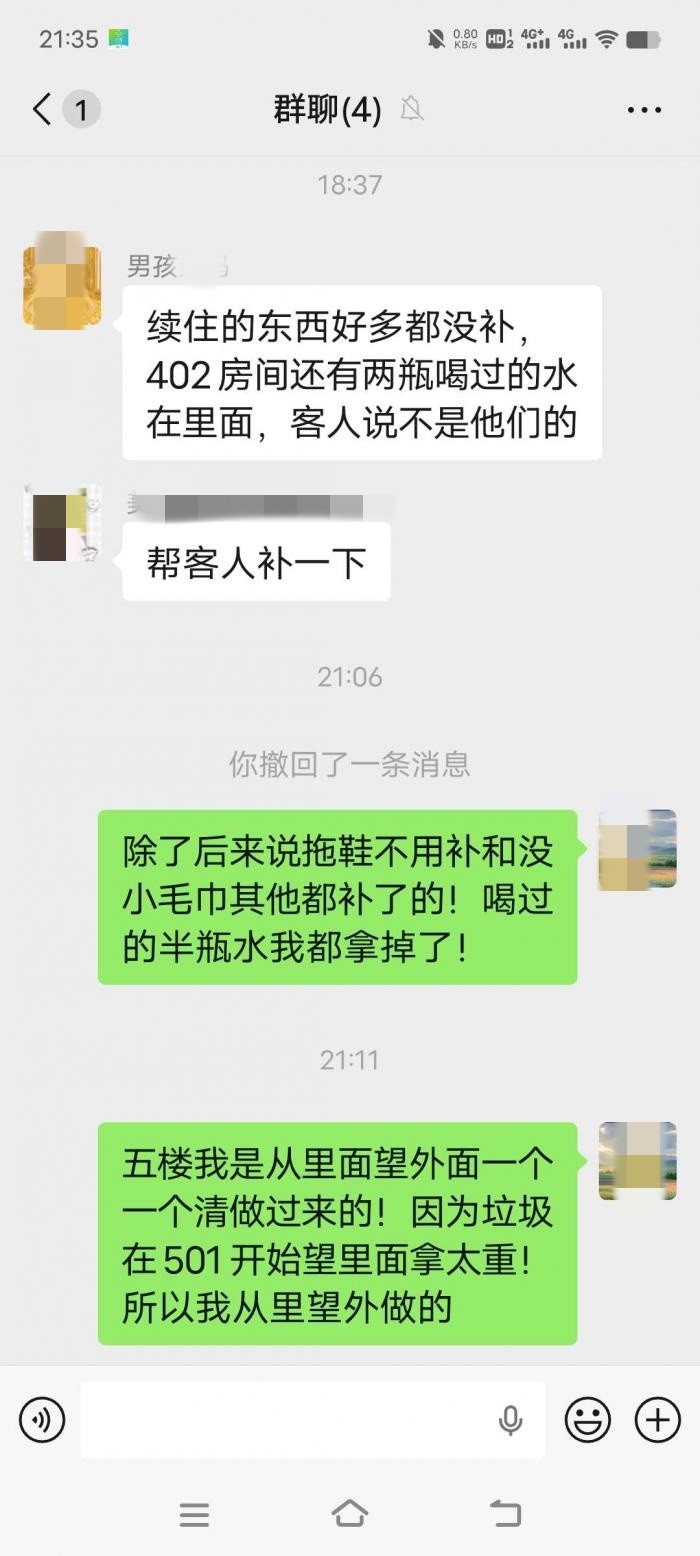This screenshot has height=1556, width=700.
Task: Open the plus attachments menu
Action: click(x=658, y=1419)
